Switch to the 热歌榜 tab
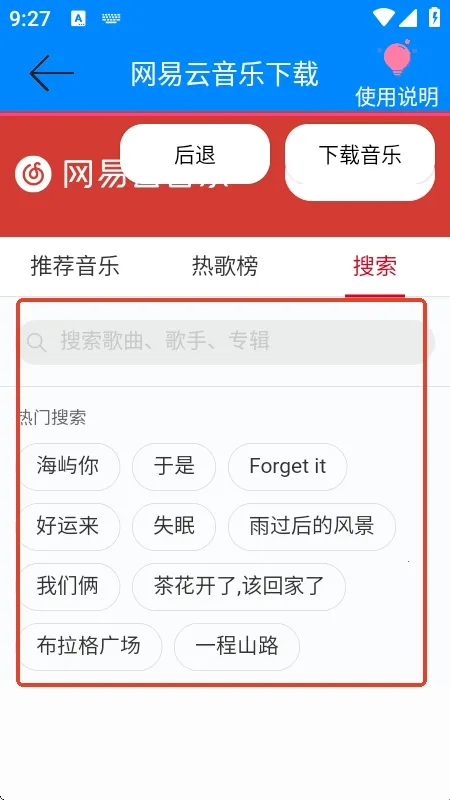The image size is (450, 800). click(225, 266)
